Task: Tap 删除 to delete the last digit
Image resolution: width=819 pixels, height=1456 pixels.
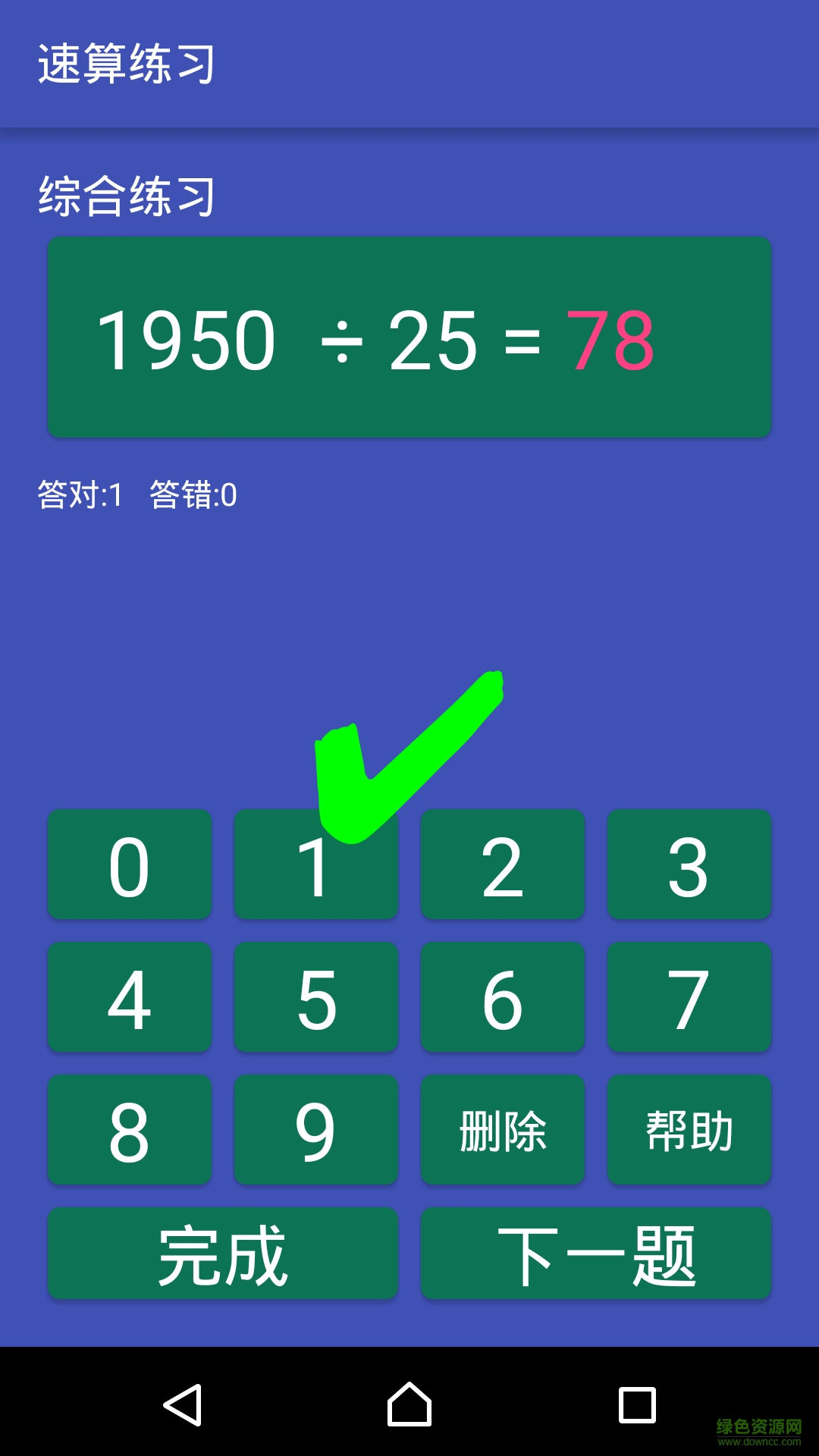Action: click(502, 1131)
